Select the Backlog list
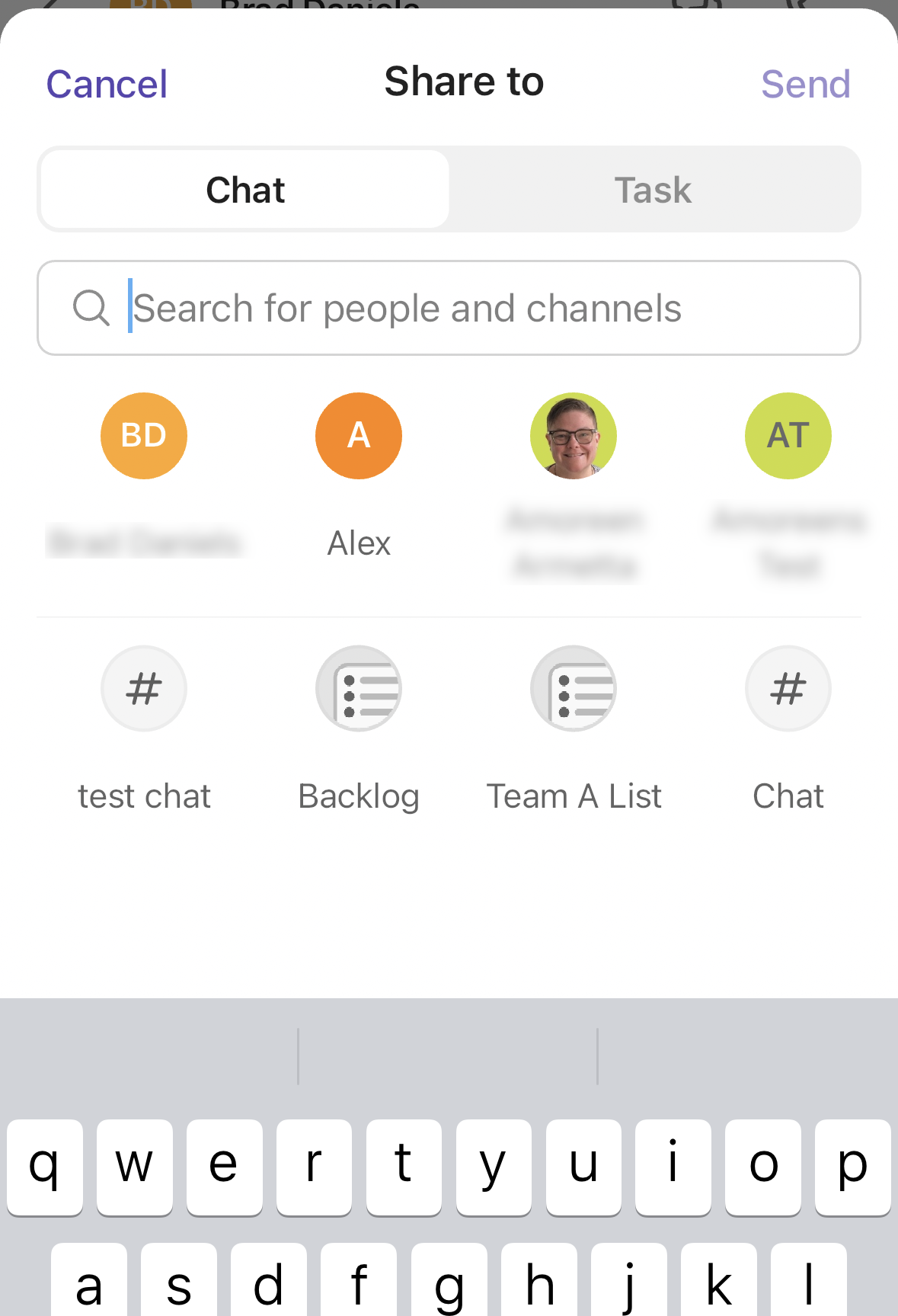The height and width of the screenshot is (1316, 898). pos(359,689)
